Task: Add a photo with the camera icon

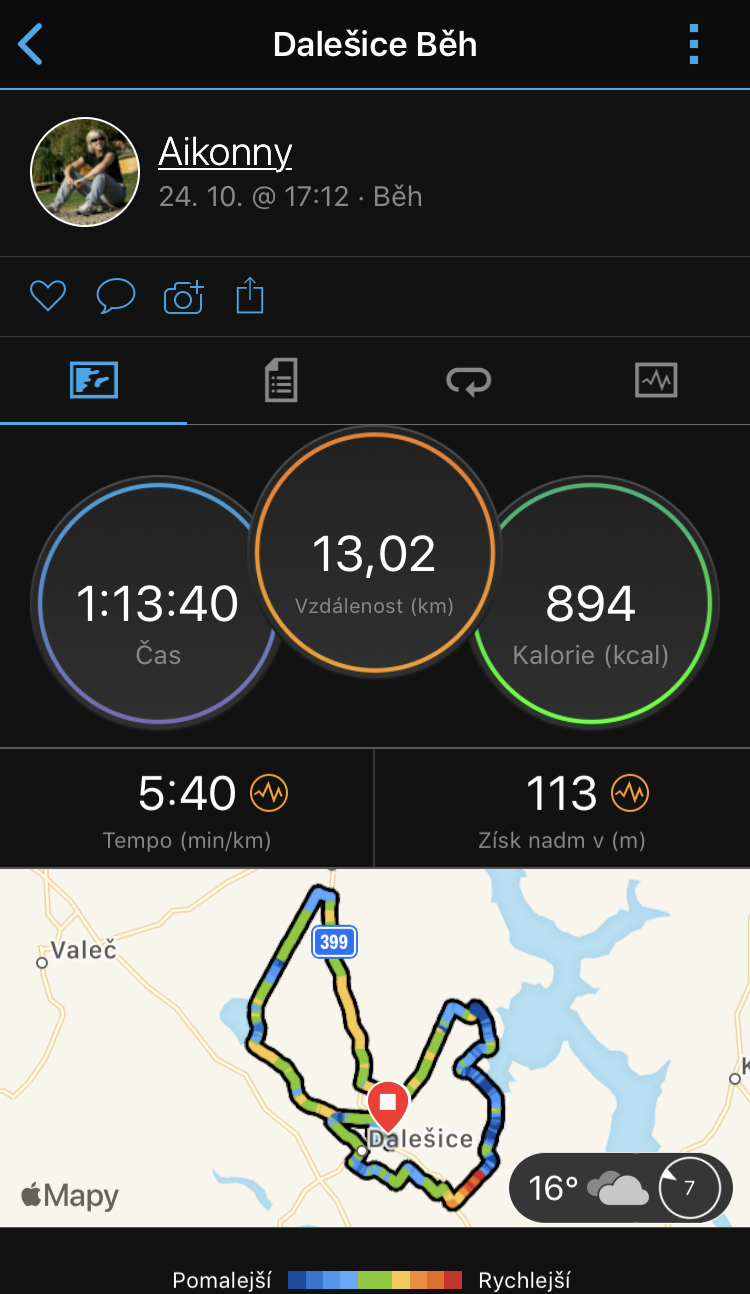Action: pyautogui.click(x=184, y=296)
